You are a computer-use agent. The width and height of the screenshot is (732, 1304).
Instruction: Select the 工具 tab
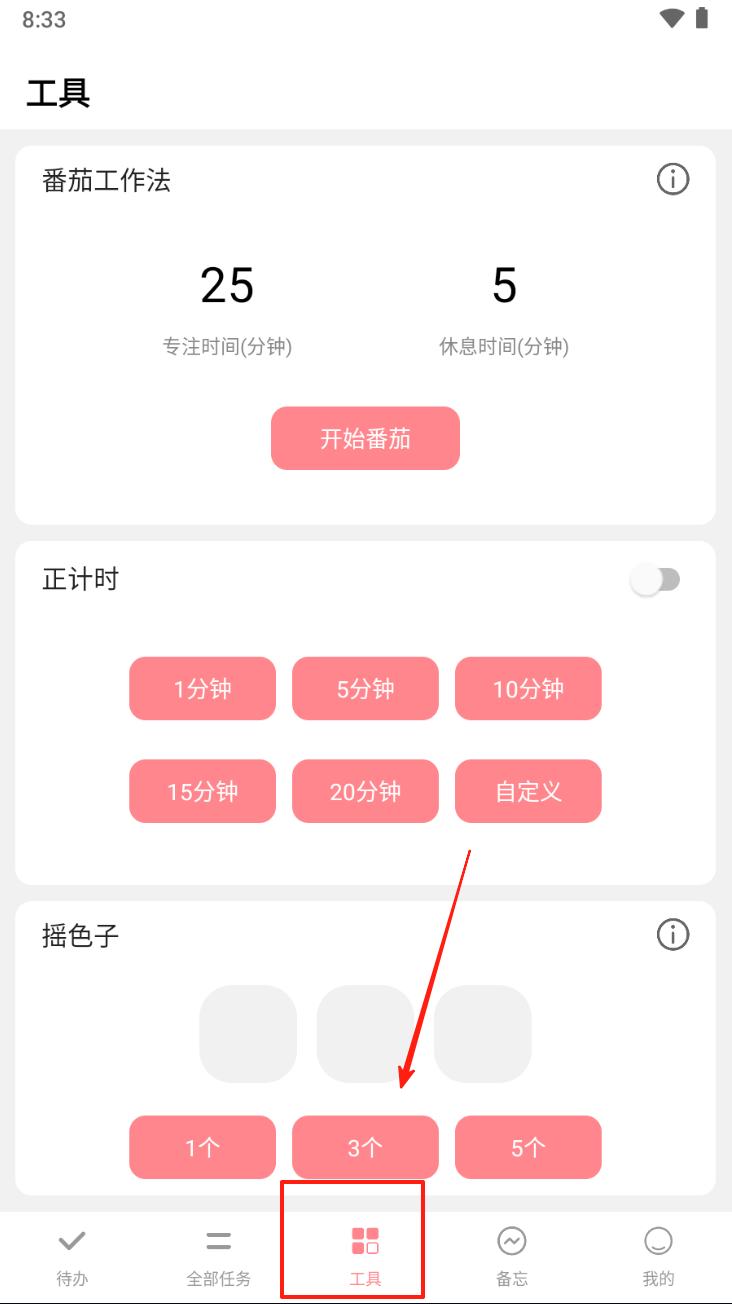click(x=365, y=1256)
